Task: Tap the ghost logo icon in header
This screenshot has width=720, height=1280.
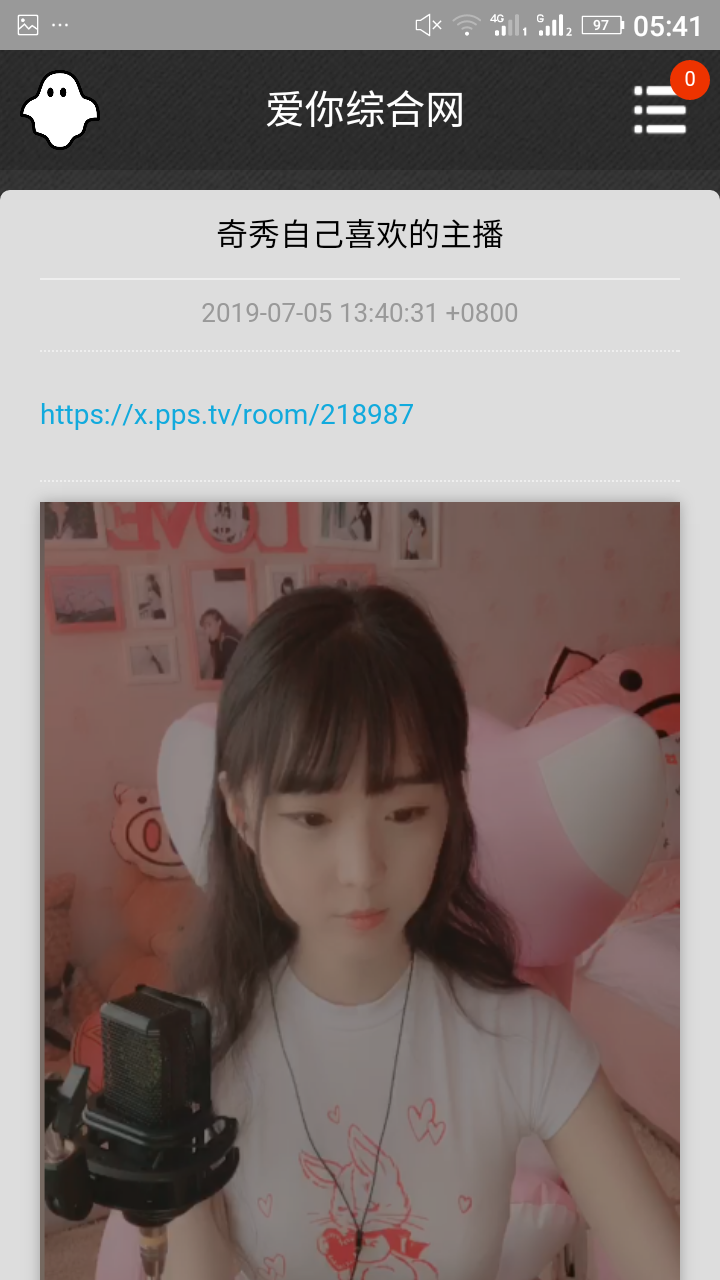Action: pos(60,110)
